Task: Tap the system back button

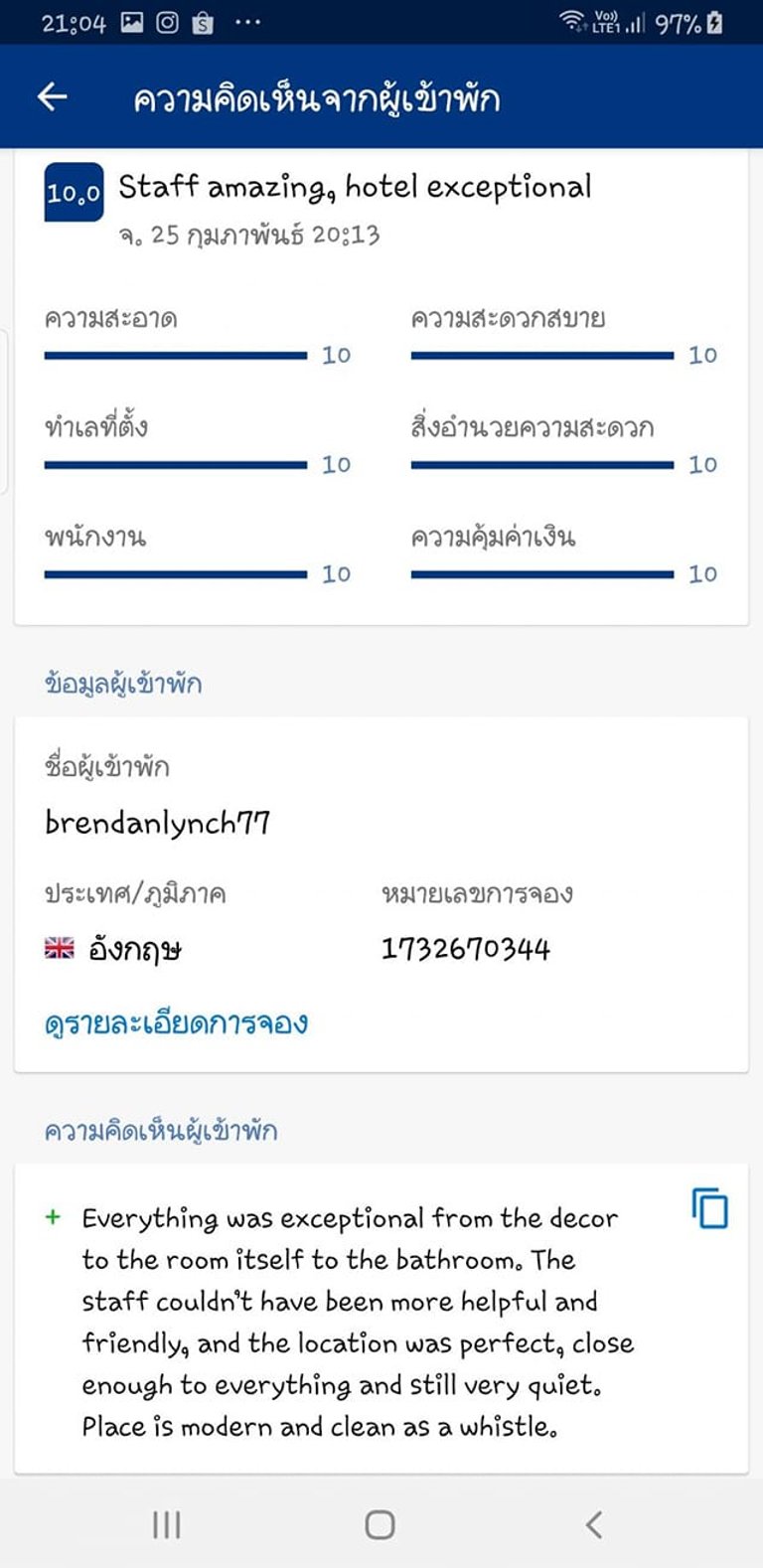Action: coord(593,1524)
